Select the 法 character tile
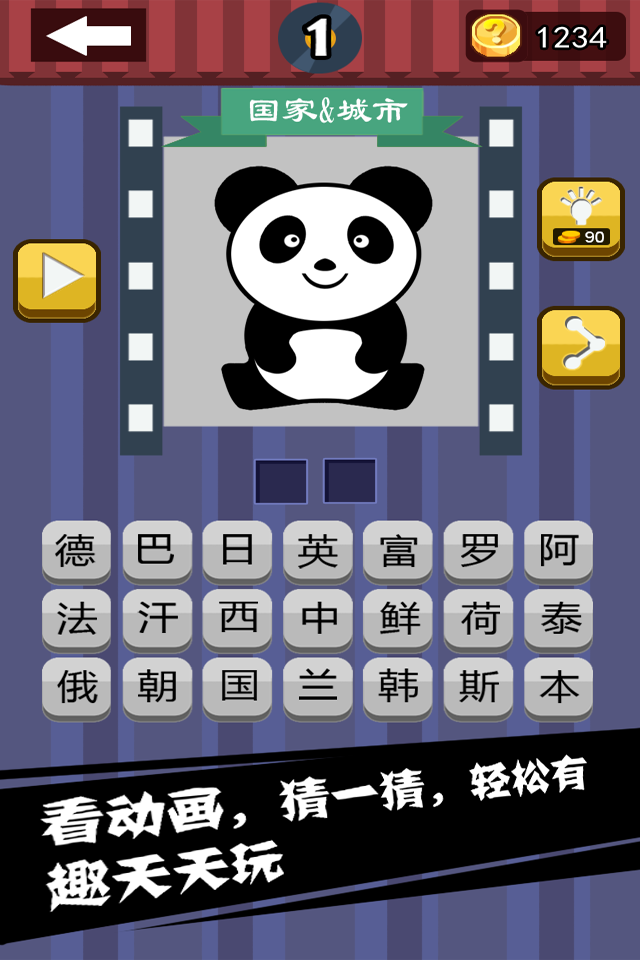 pos(76,619)
